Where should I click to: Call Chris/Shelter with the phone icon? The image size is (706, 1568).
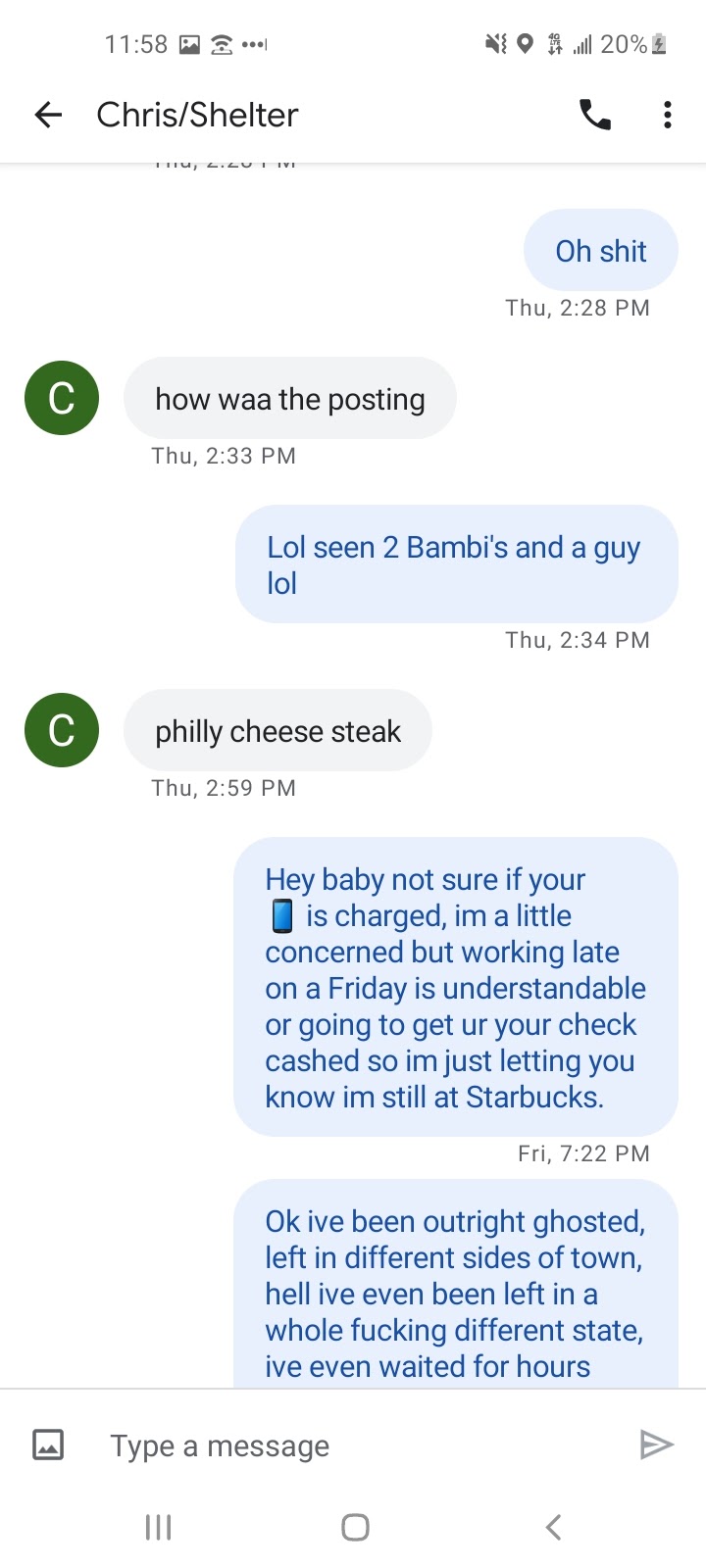pos(595,115)
